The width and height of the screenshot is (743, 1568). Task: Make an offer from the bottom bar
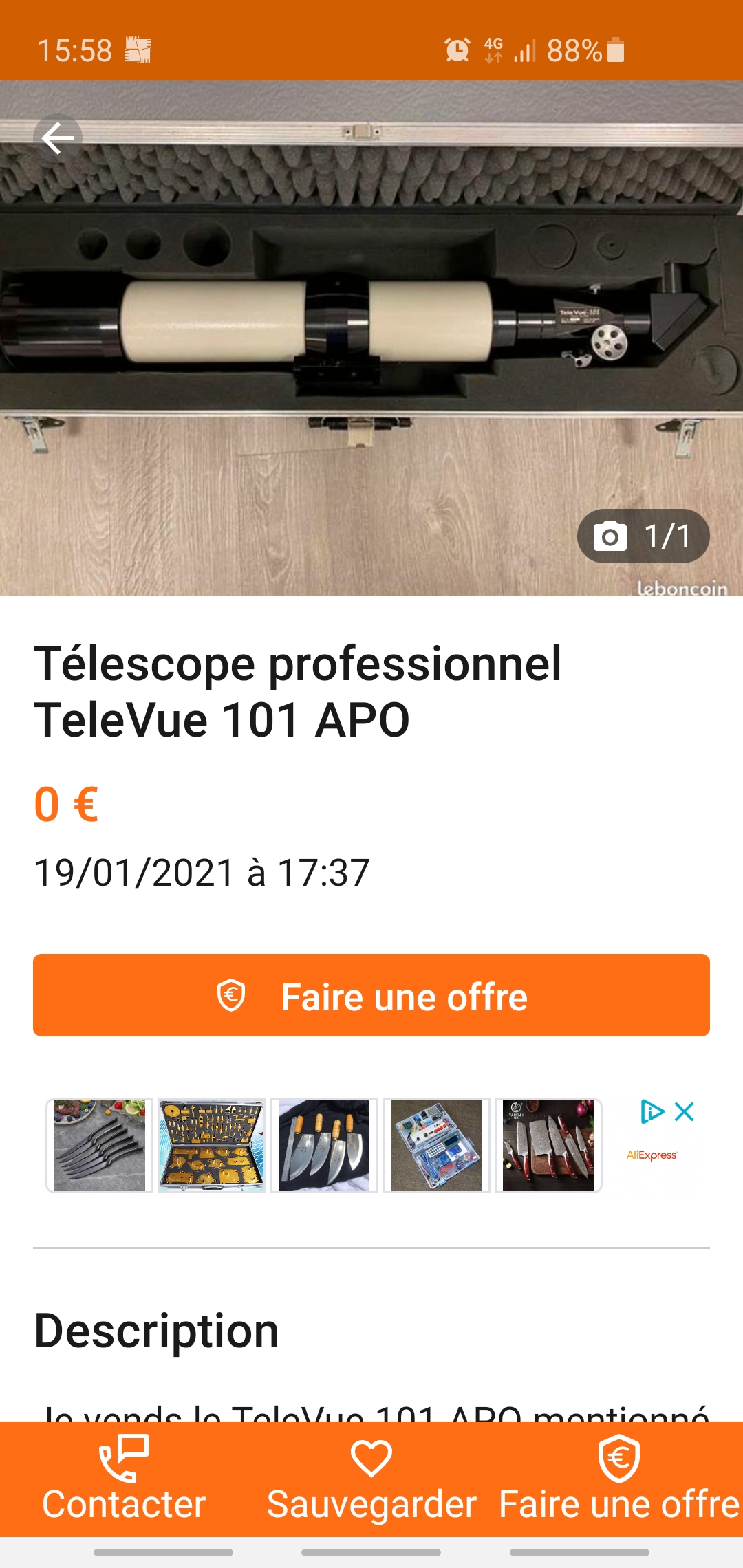coord(619,1479)
